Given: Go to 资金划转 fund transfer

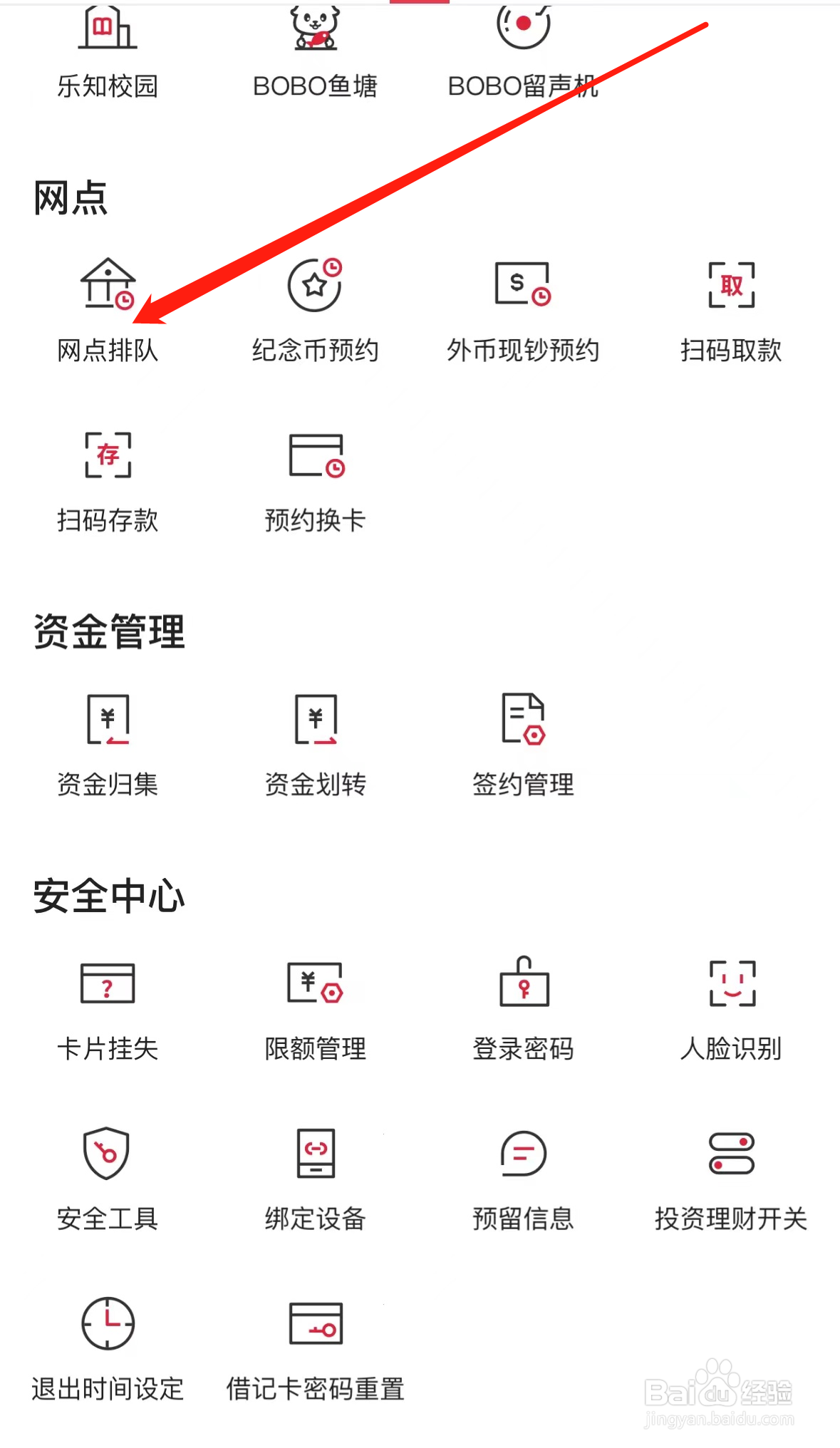Looking at the screenshot, I should point(315,745).
